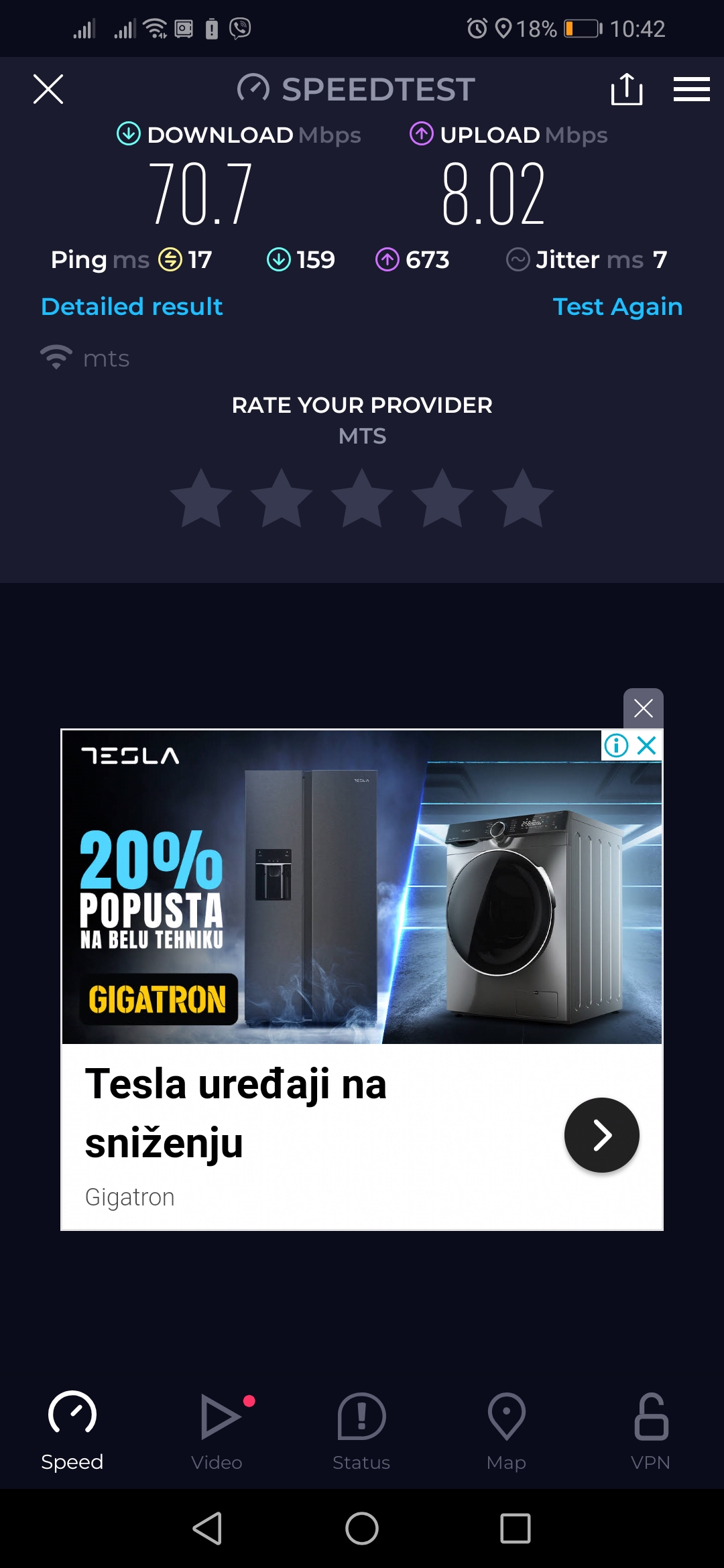Close the speed test results
The height and width of the screenshot is (1568, 724).
click(48, 89)
